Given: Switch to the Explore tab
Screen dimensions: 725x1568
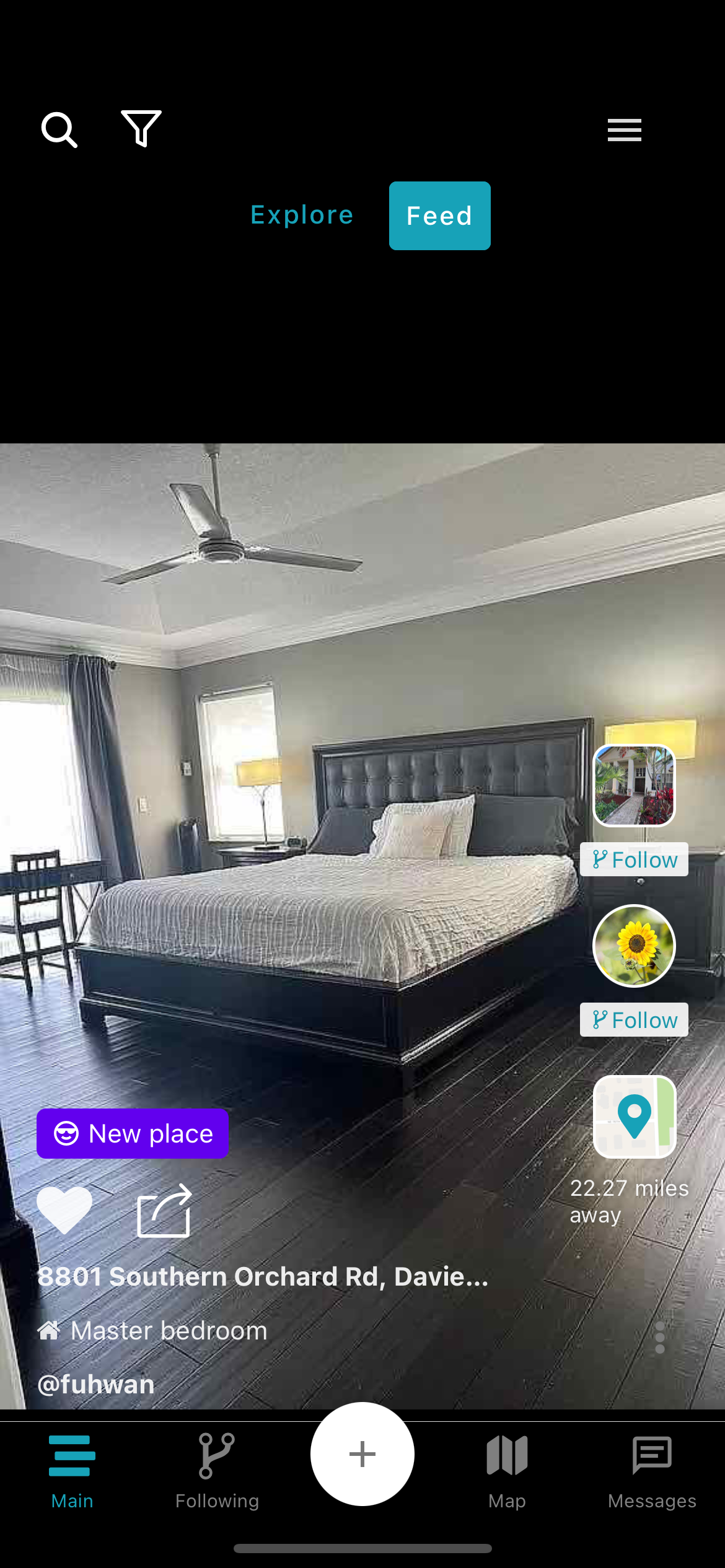Looking at the screenshot, I should click(302, 215).
